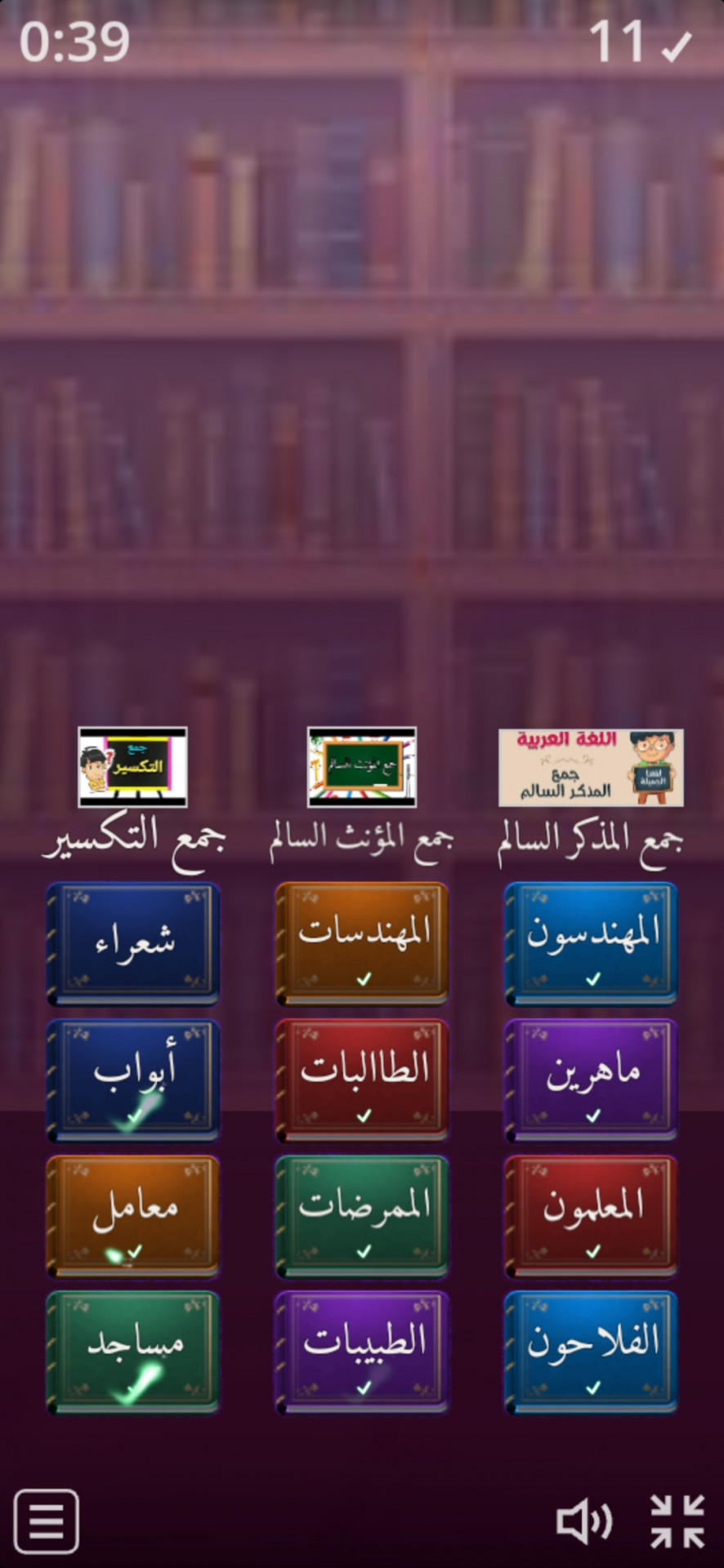Viewport: 724px width, 1568px height.
Task: Tap the ماهرين book tile
Action: click(x=592, y=1080)
